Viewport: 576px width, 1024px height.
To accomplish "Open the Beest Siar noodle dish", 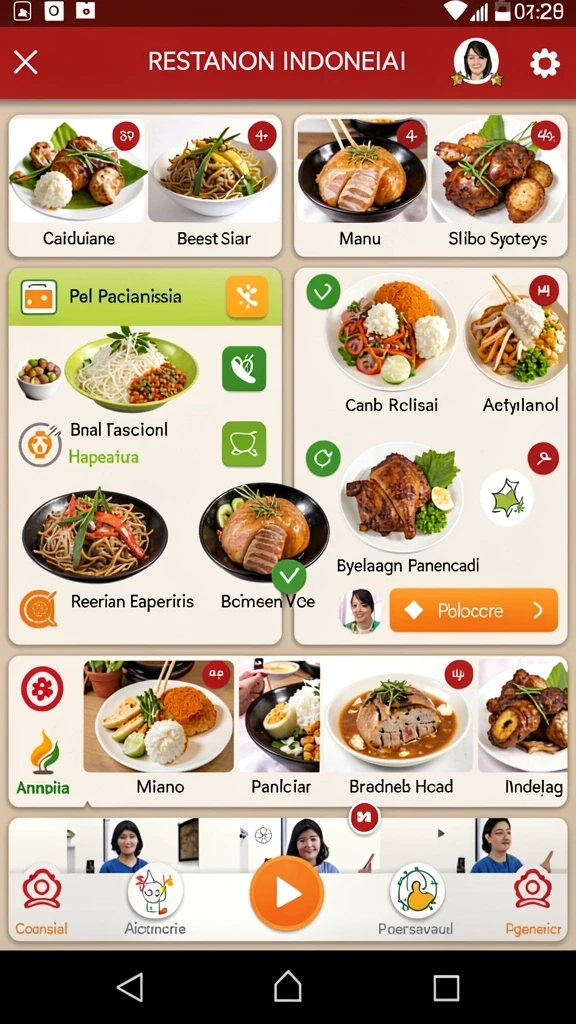I will pyautogui.click(x=214, y=186).
